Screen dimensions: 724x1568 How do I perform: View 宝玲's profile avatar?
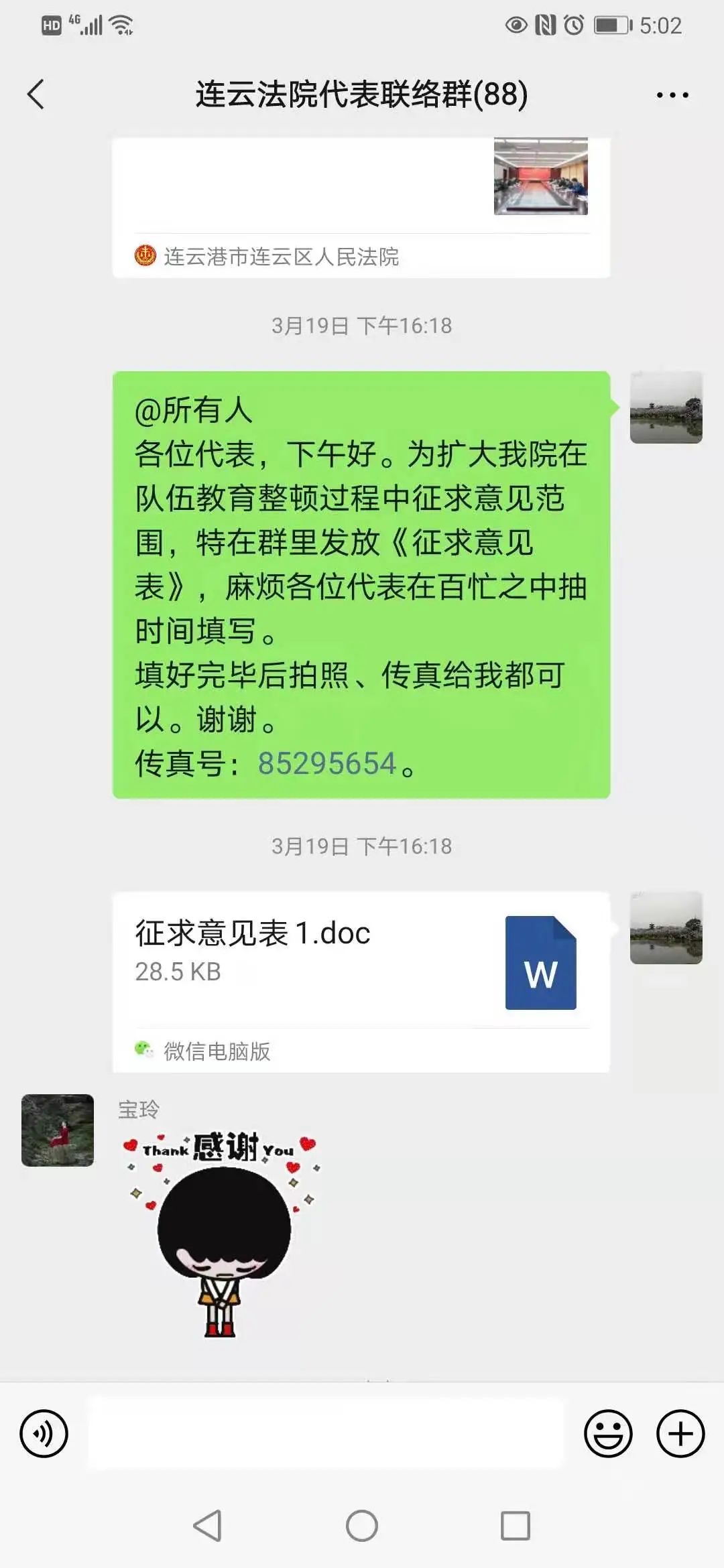58,1130
